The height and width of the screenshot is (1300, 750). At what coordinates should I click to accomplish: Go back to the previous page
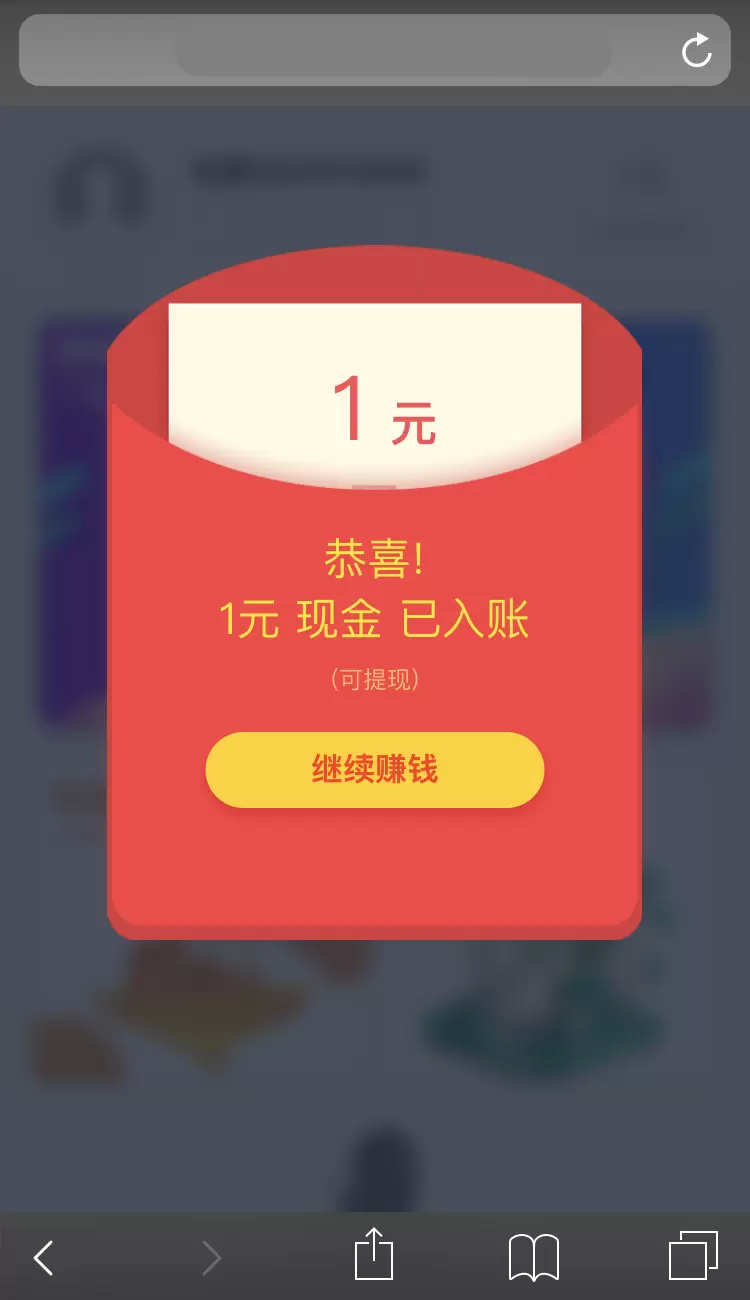point(44,1257)
